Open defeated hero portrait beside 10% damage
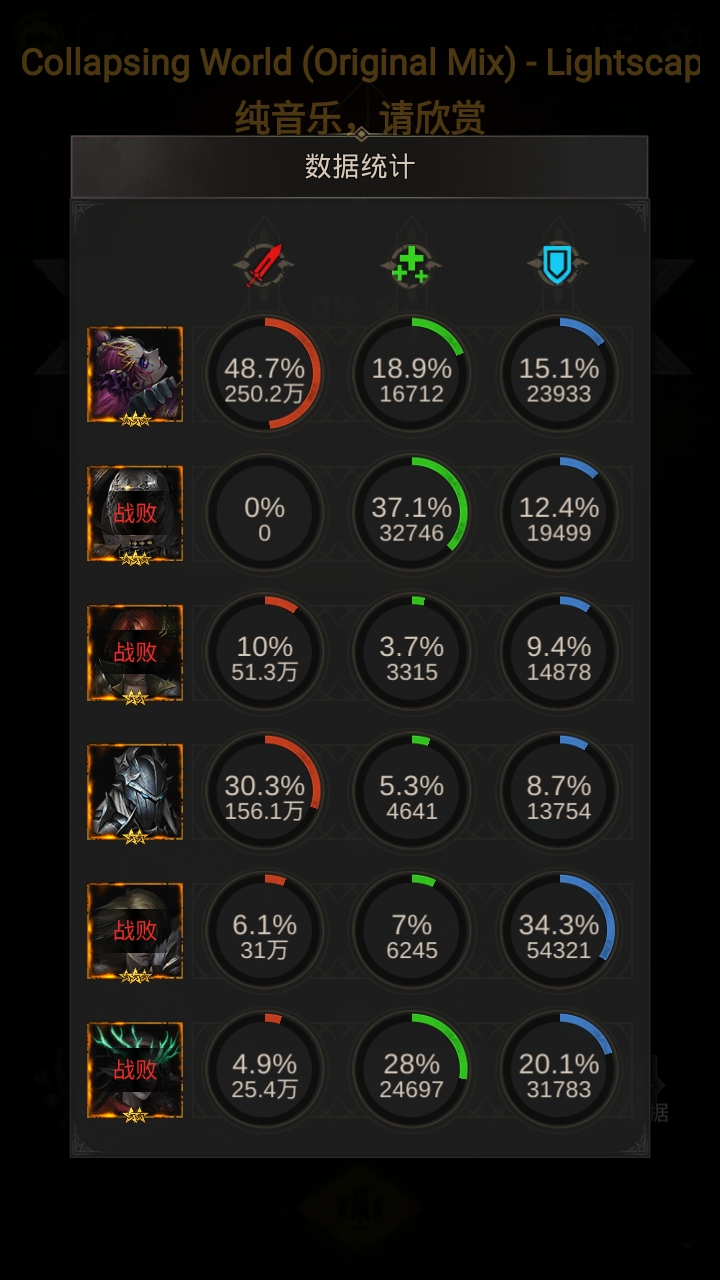 pyautogui.click(x=135, y=652)
